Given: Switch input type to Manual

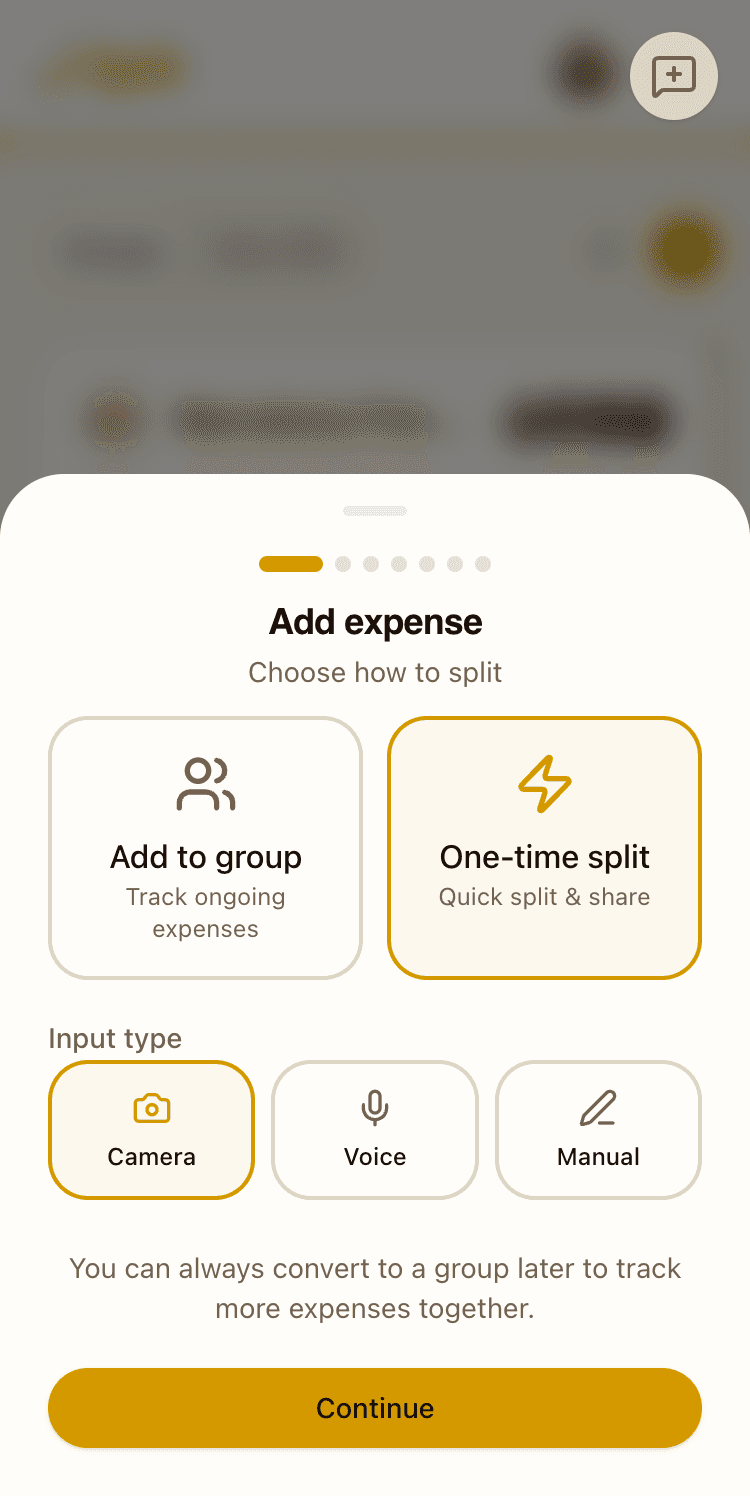Looking at the screenshot, I should (x=598, y=1129).
